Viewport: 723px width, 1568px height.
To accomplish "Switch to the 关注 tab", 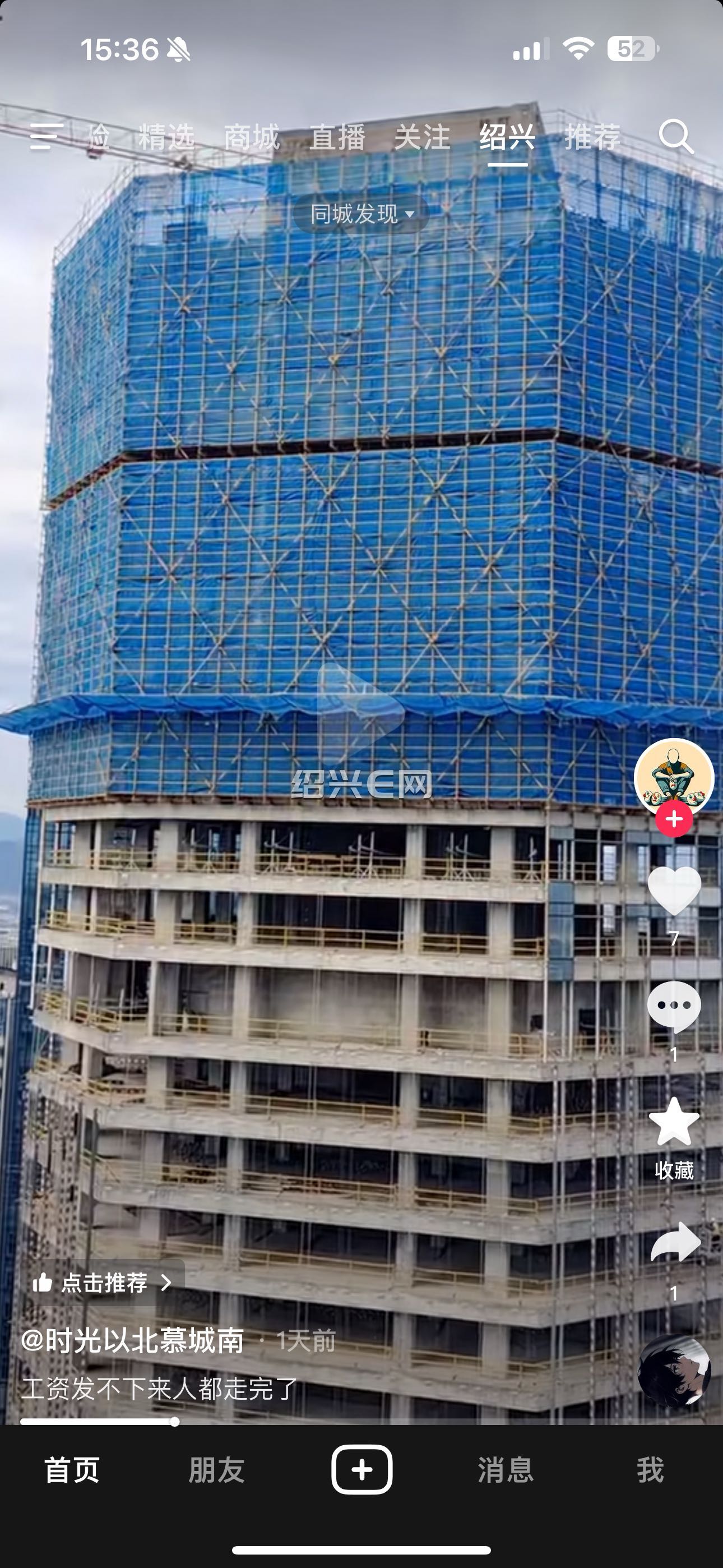I will (x=423, y=136).
